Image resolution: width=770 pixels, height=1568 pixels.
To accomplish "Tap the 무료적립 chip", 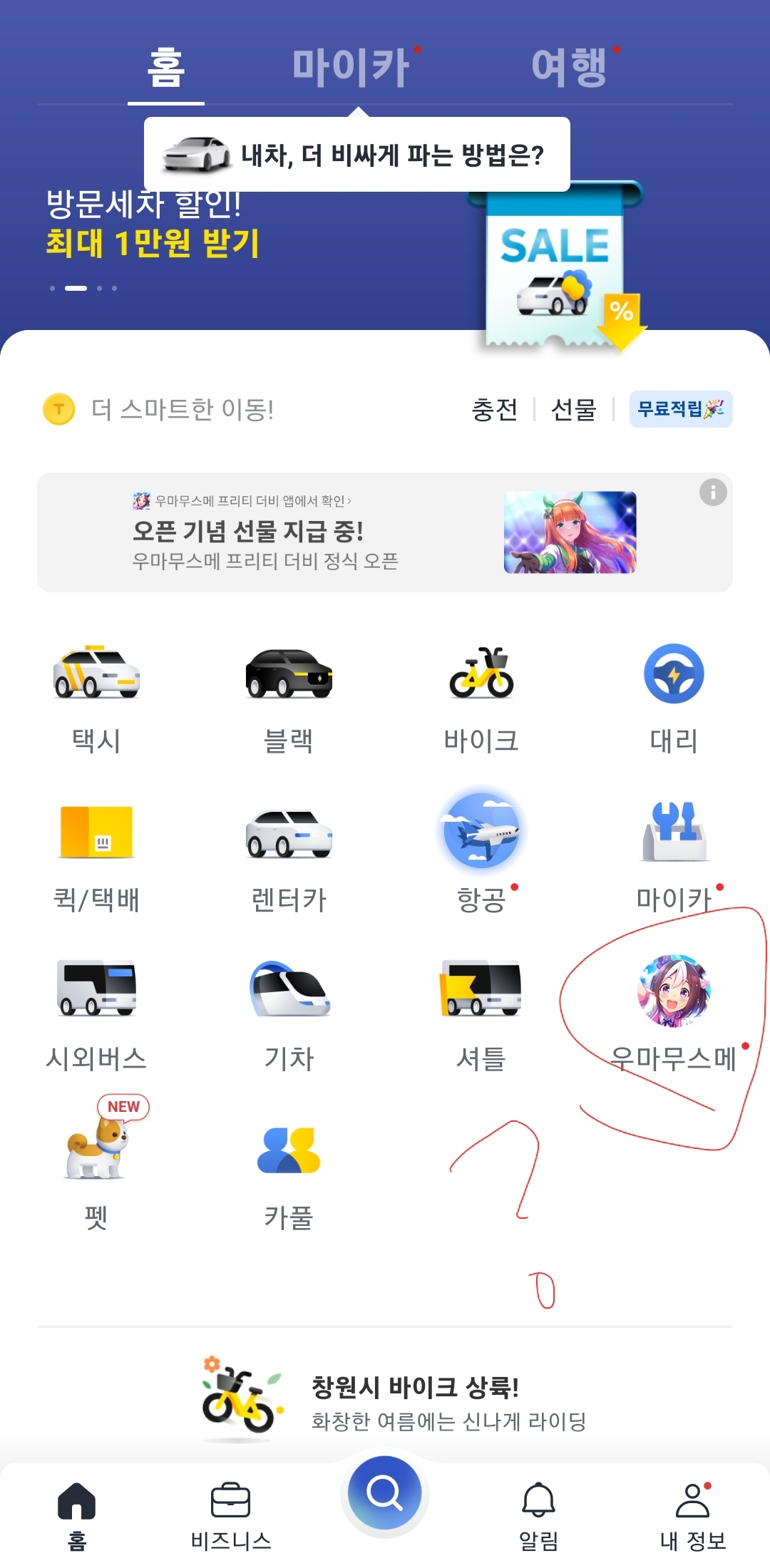I will tap(680, 409).
